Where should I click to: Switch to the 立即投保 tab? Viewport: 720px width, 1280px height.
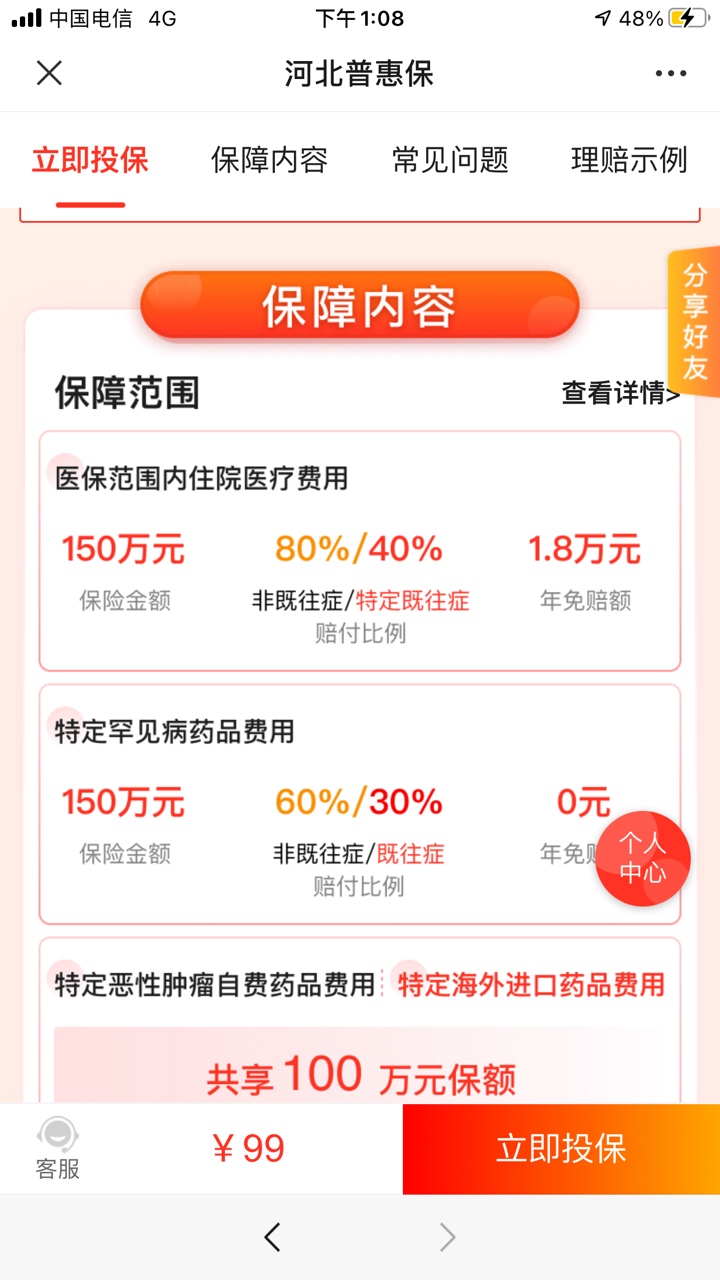(x=90, y=160)
